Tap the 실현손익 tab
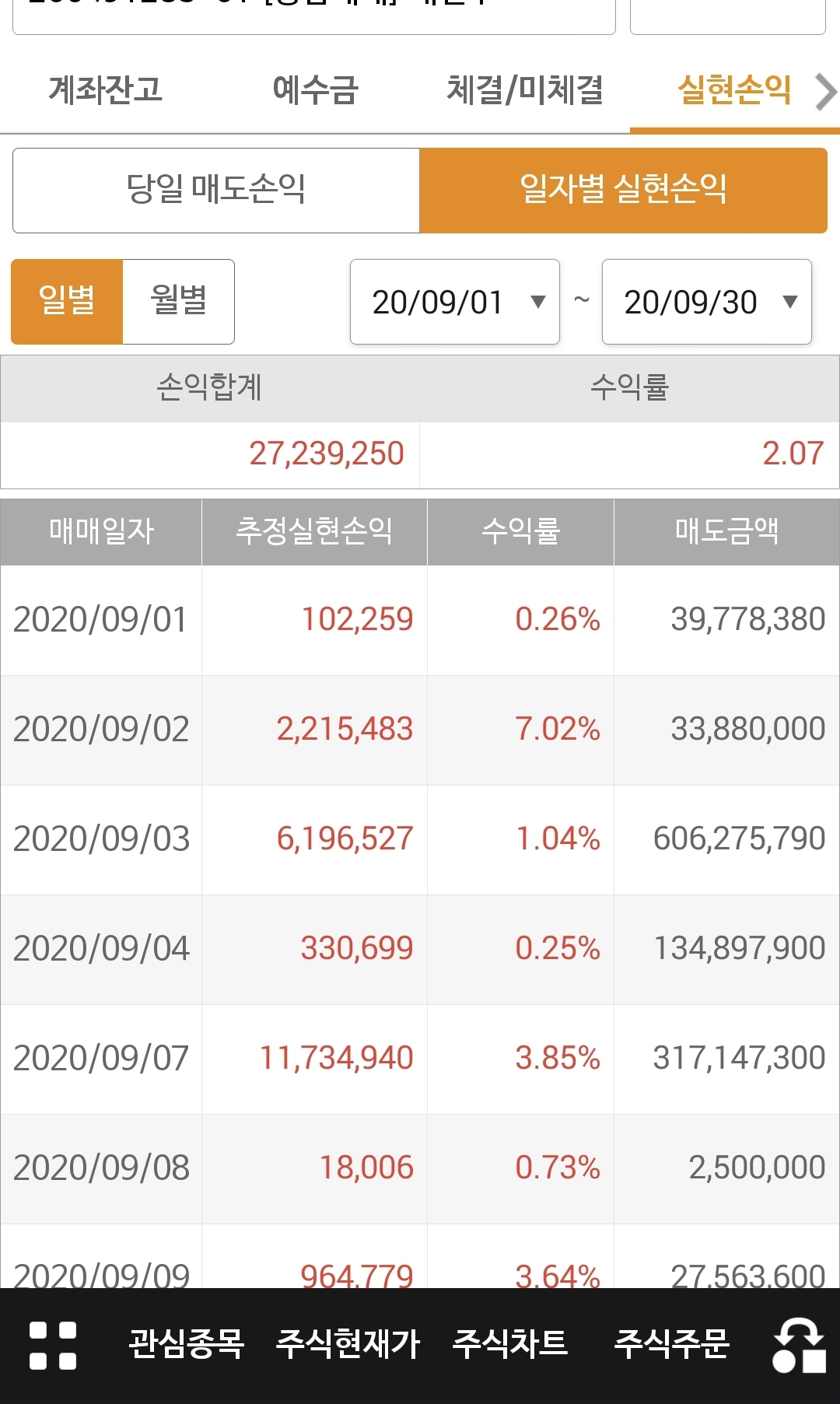 (733, 89)
